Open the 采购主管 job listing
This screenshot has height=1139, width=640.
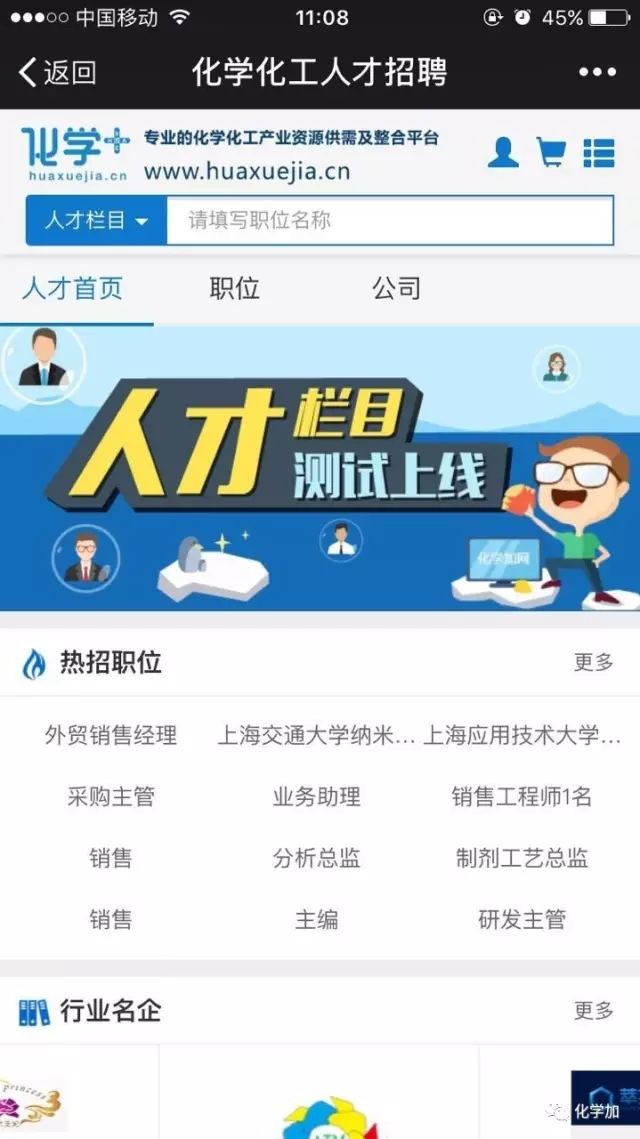click(x=111, y=797)
